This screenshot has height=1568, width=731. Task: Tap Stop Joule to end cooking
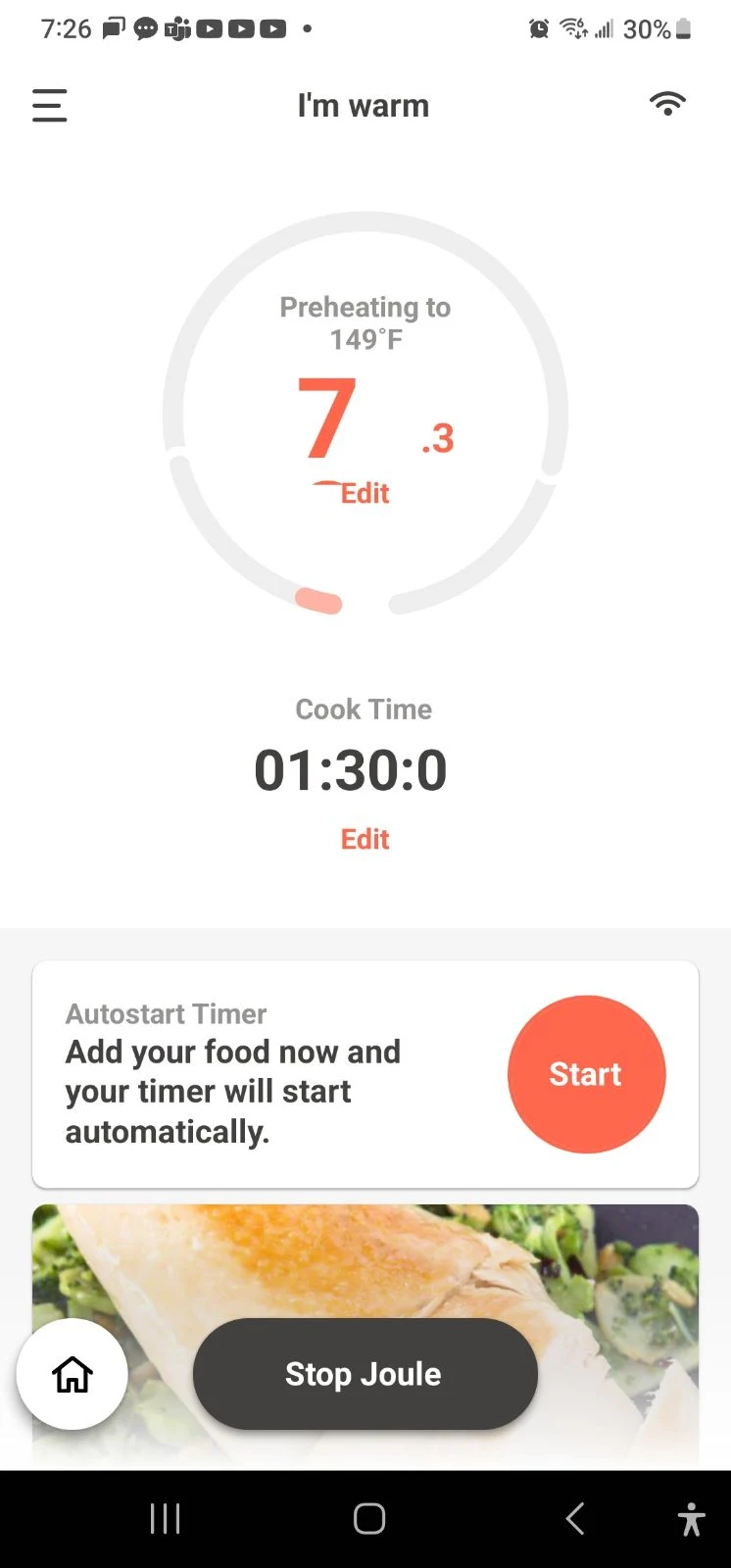tap(365, 1374)
